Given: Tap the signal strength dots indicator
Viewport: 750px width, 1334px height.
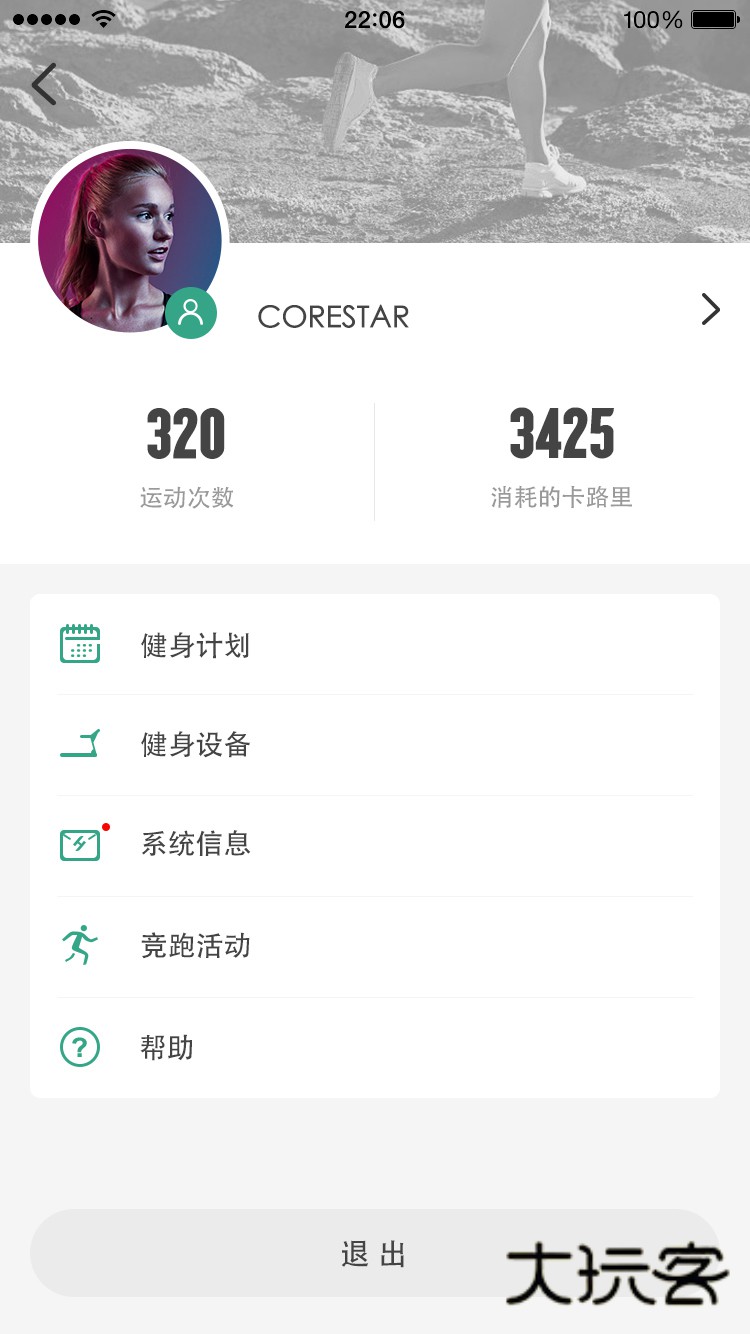Looking at the screenshot, I should (x=44, y=17).
